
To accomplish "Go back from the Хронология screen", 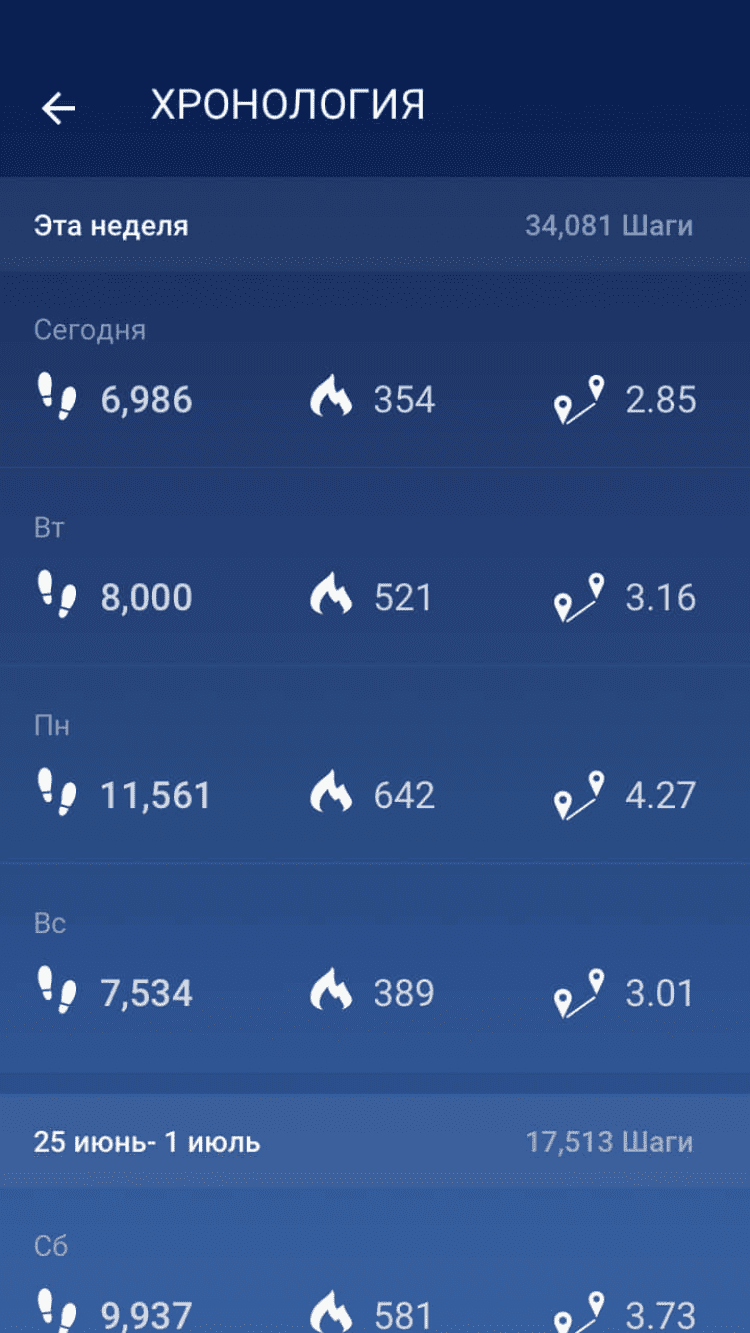I will pyautogui.click(x=59, y=108).
